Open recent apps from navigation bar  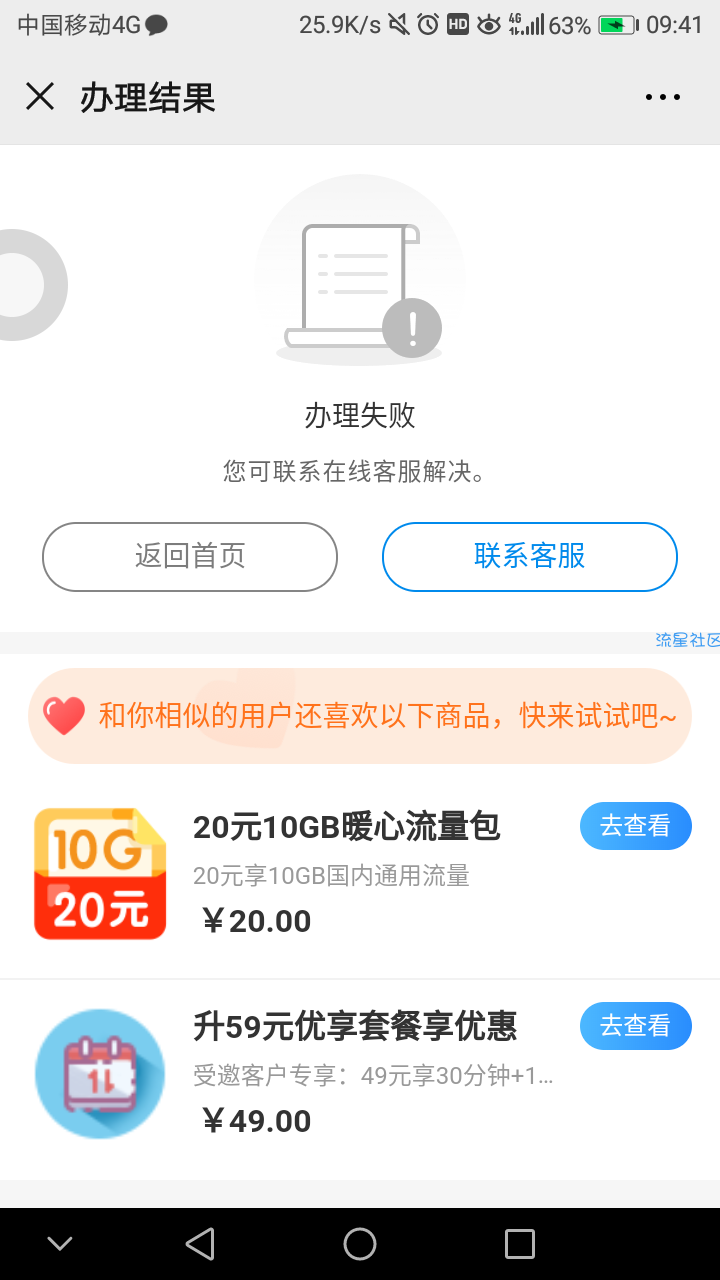(x=520, y=1244)
